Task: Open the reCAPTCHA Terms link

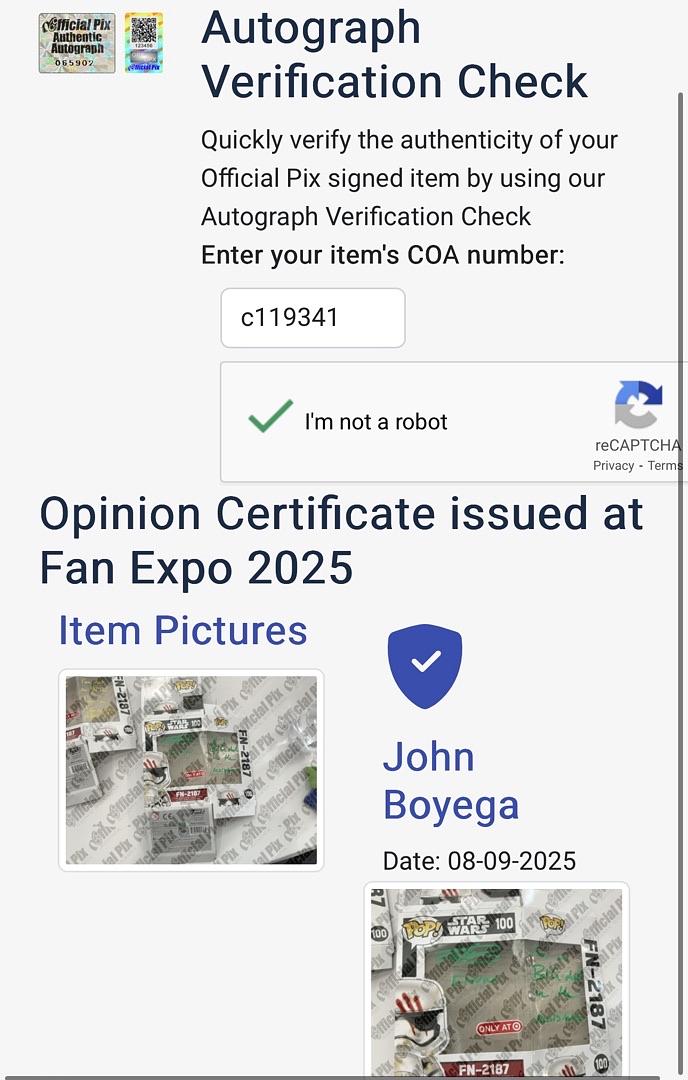Action: 665,466
